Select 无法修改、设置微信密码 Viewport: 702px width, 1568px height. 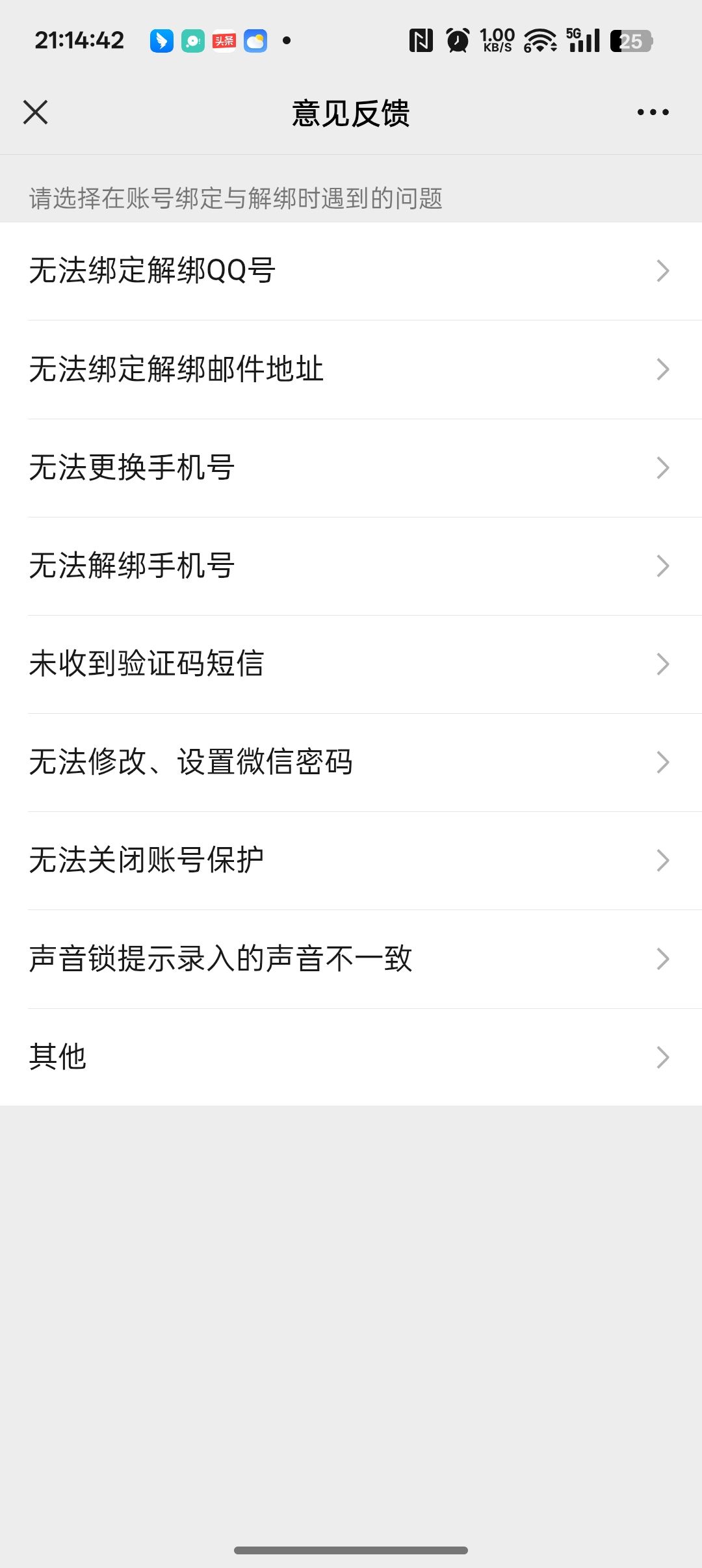coord(351,762)
